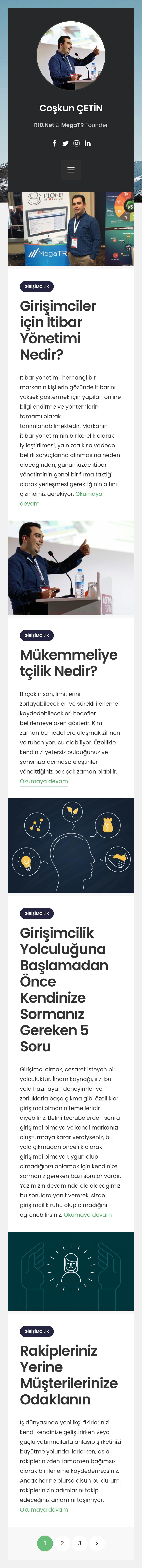Open the speaker photo thumbnail for Mükemmeliyetçilik
142x1568 pixels.
[71, 567]
